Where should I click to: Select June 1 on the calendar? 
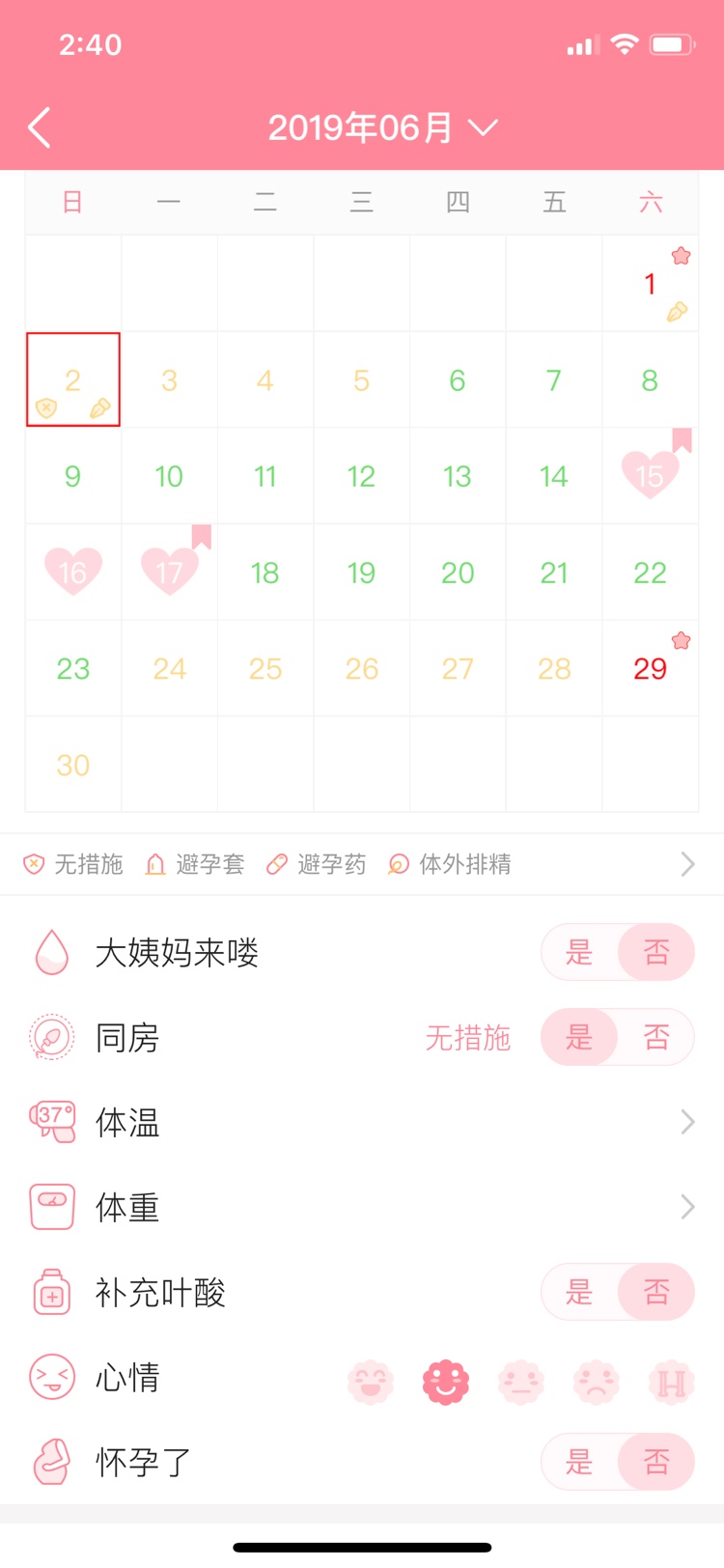point(650,283)
